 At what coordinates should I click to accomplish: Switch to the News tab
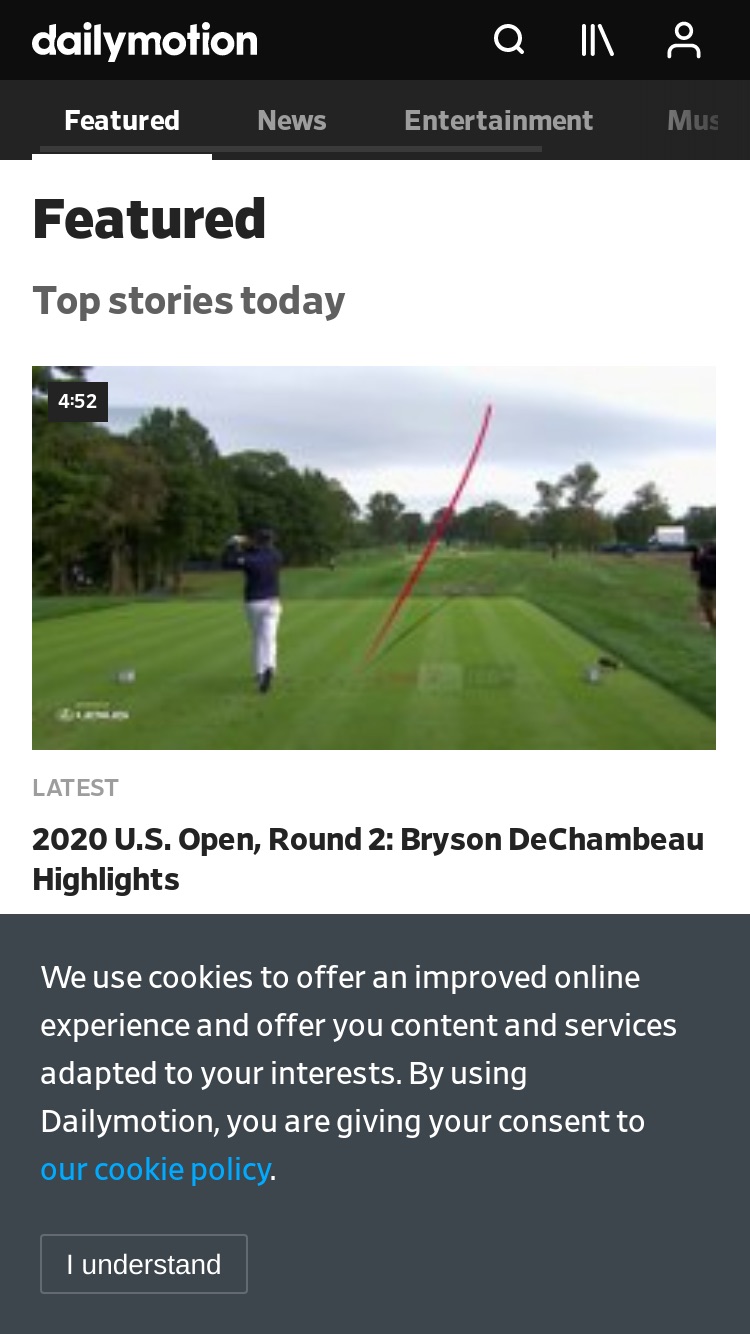[x=292, y=120]
